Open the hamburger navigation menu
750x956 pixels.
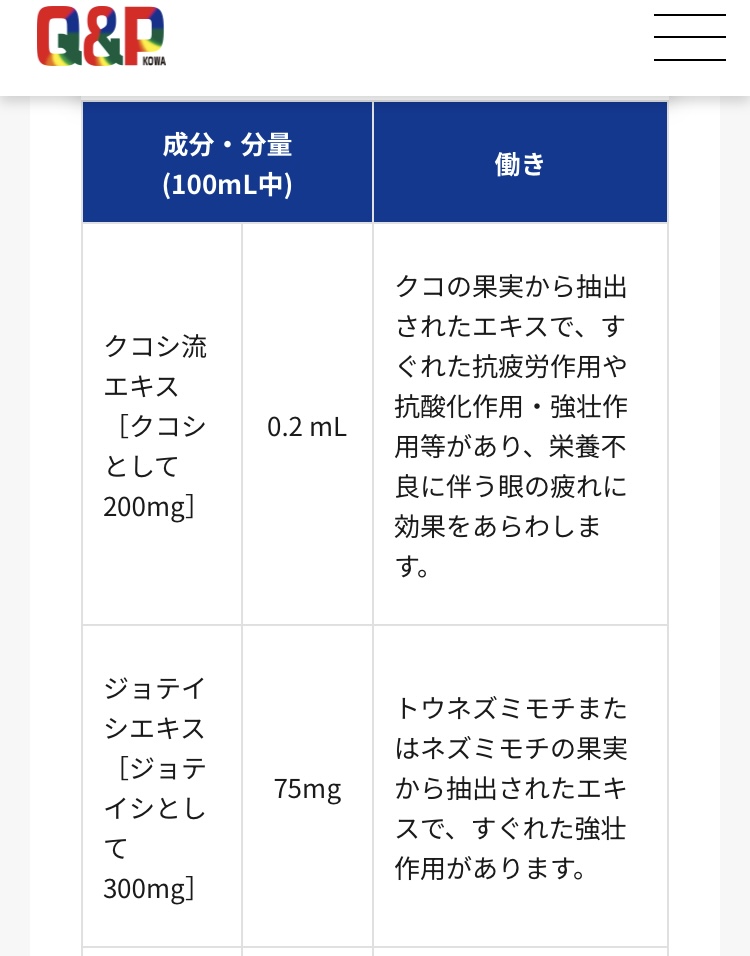click(x=689, y=38)
